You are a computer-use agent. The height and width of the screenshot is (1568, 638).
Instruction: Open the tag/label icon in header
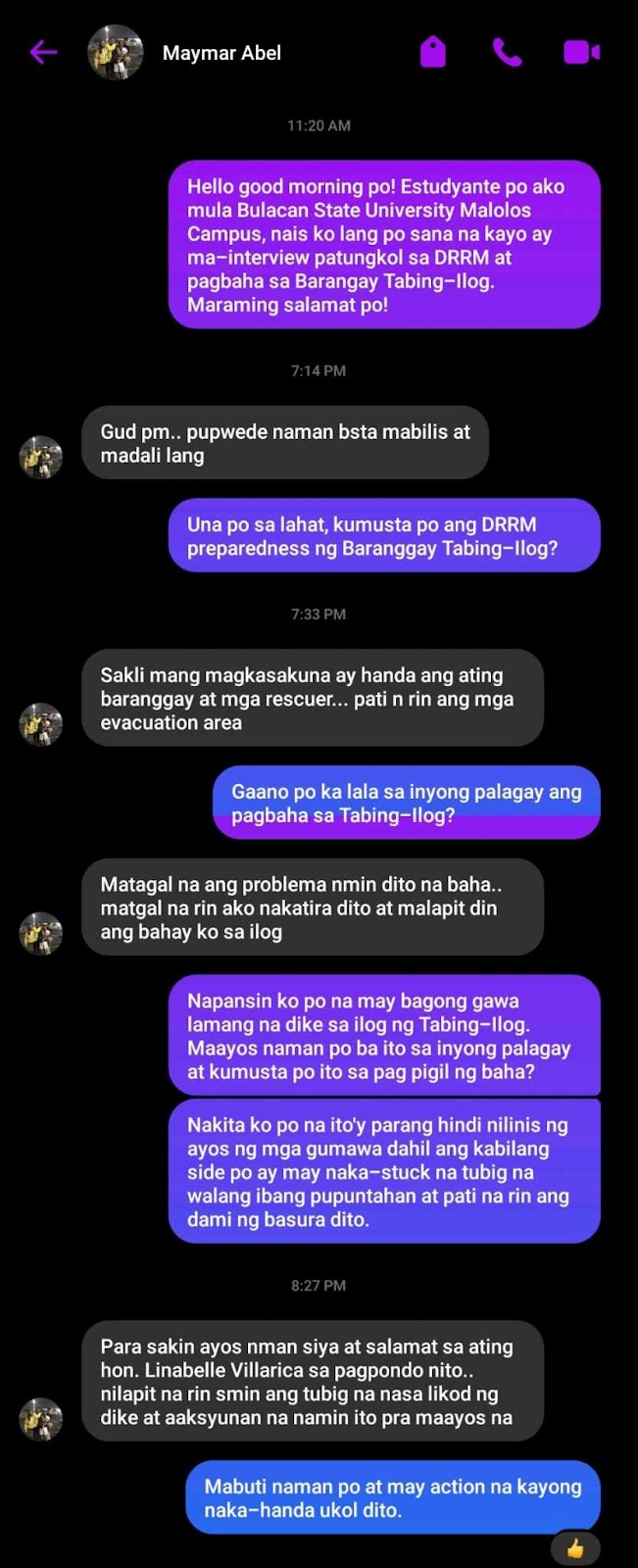(x=432, y=52)
